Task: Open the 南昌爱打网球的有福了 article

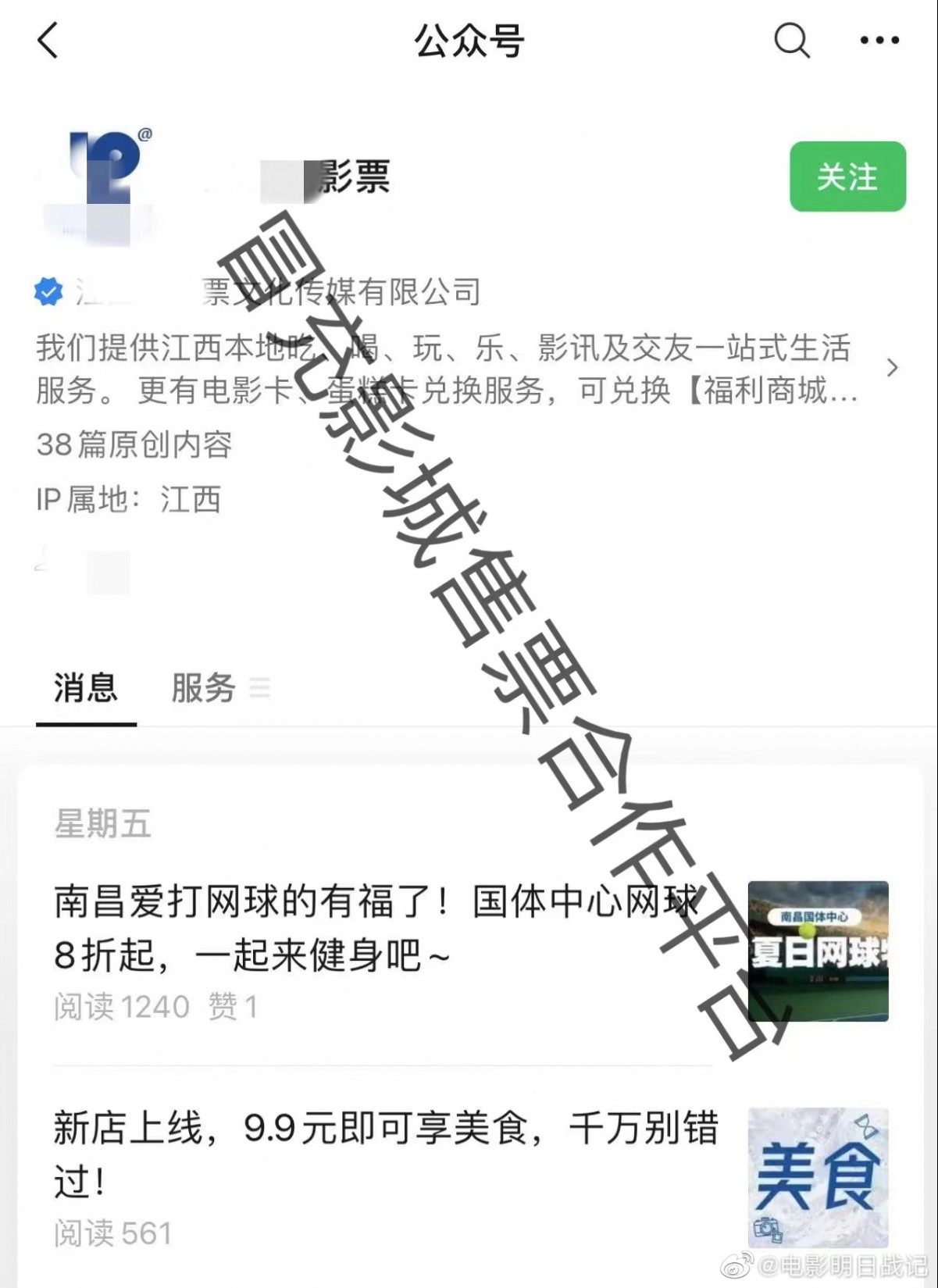Action: click(375, 928)
